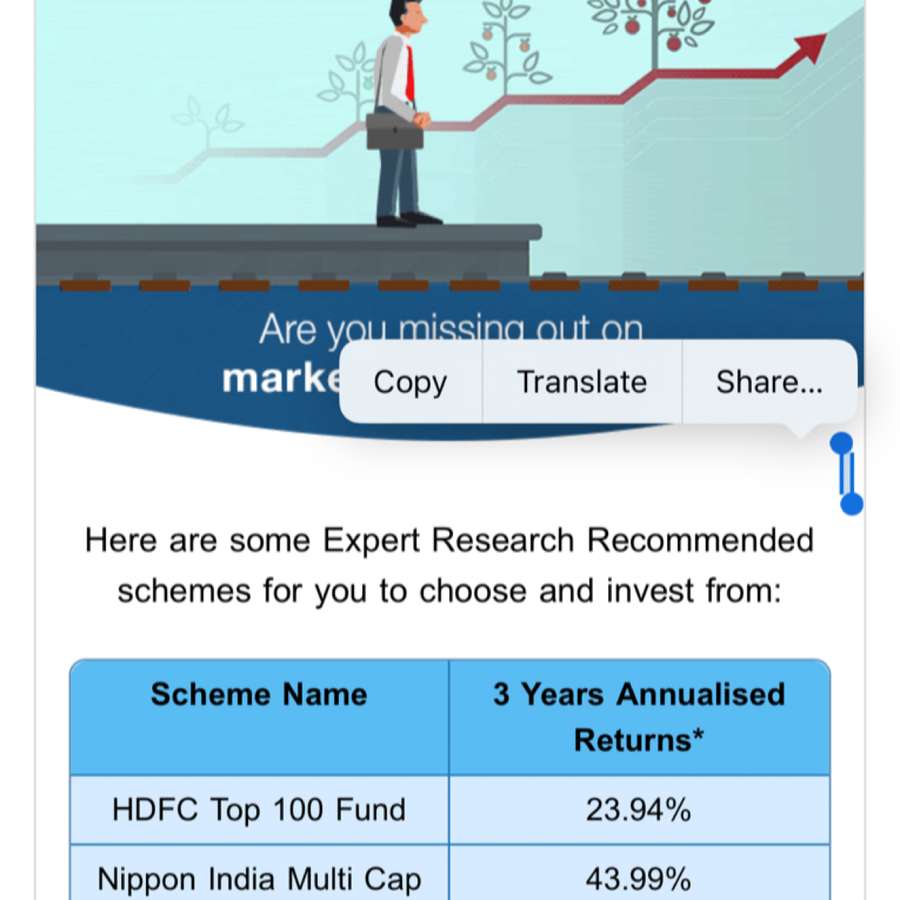Translate the selected text
This screenshot has width=900, height=900.
[x=581, y=382]
